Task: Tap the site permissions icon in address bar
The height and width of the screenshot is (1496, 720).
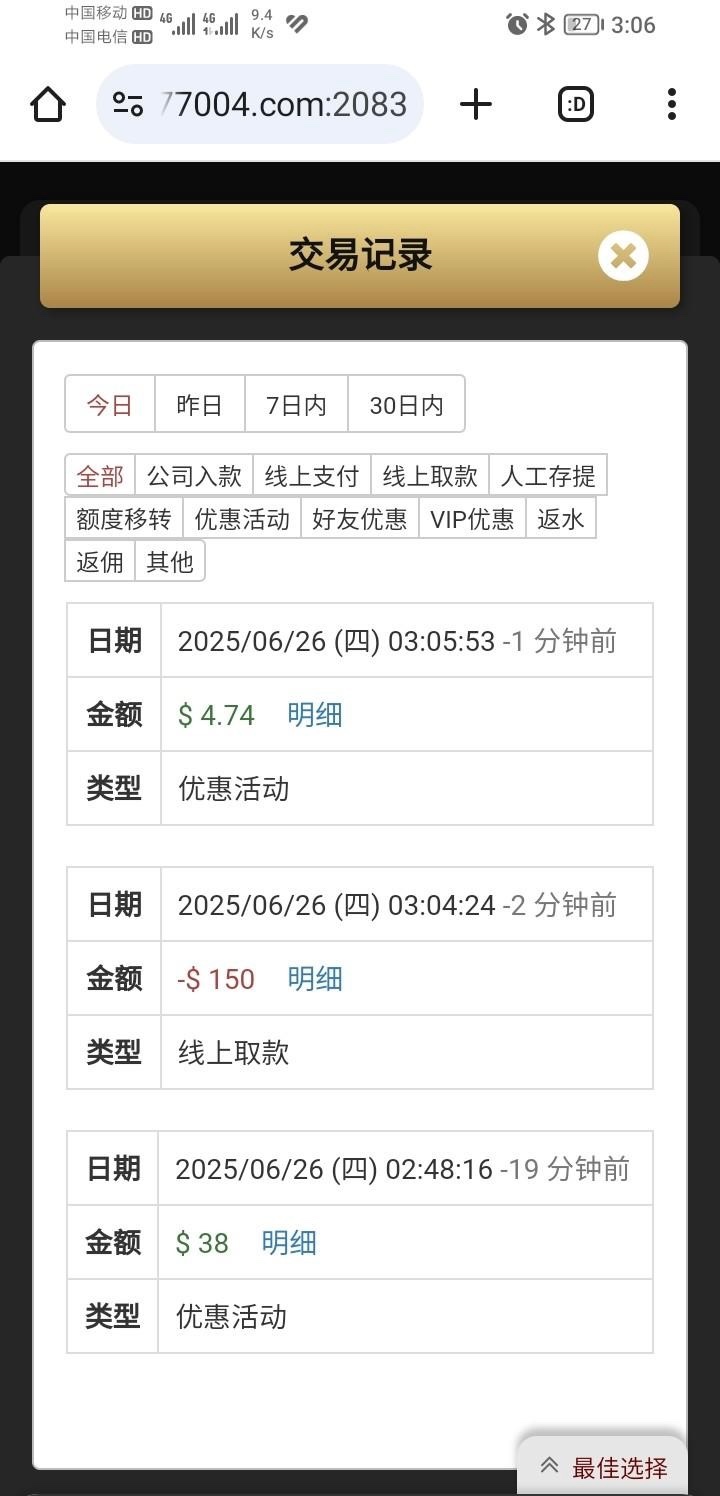Action: pyautogui.click(x=128, y=103)
